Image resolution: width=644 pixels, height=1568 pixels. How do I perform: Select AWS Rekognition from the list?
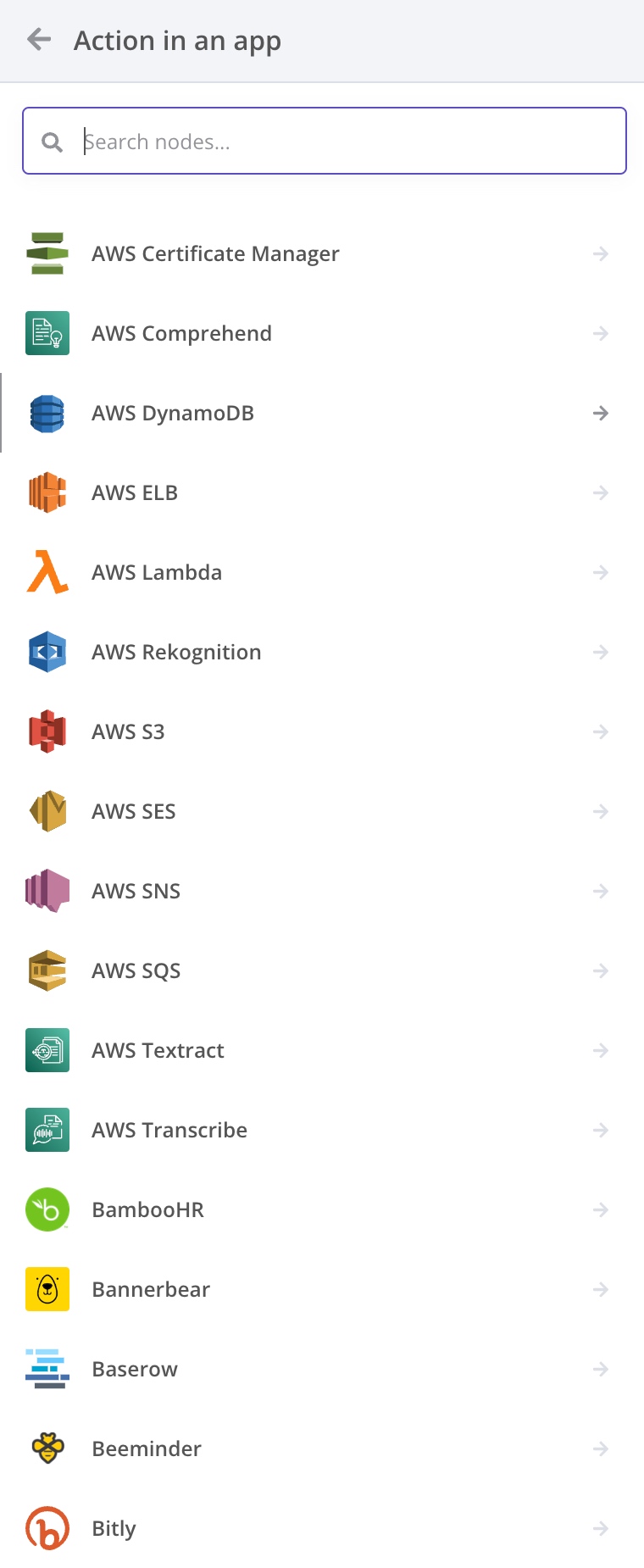pos(176,653)
